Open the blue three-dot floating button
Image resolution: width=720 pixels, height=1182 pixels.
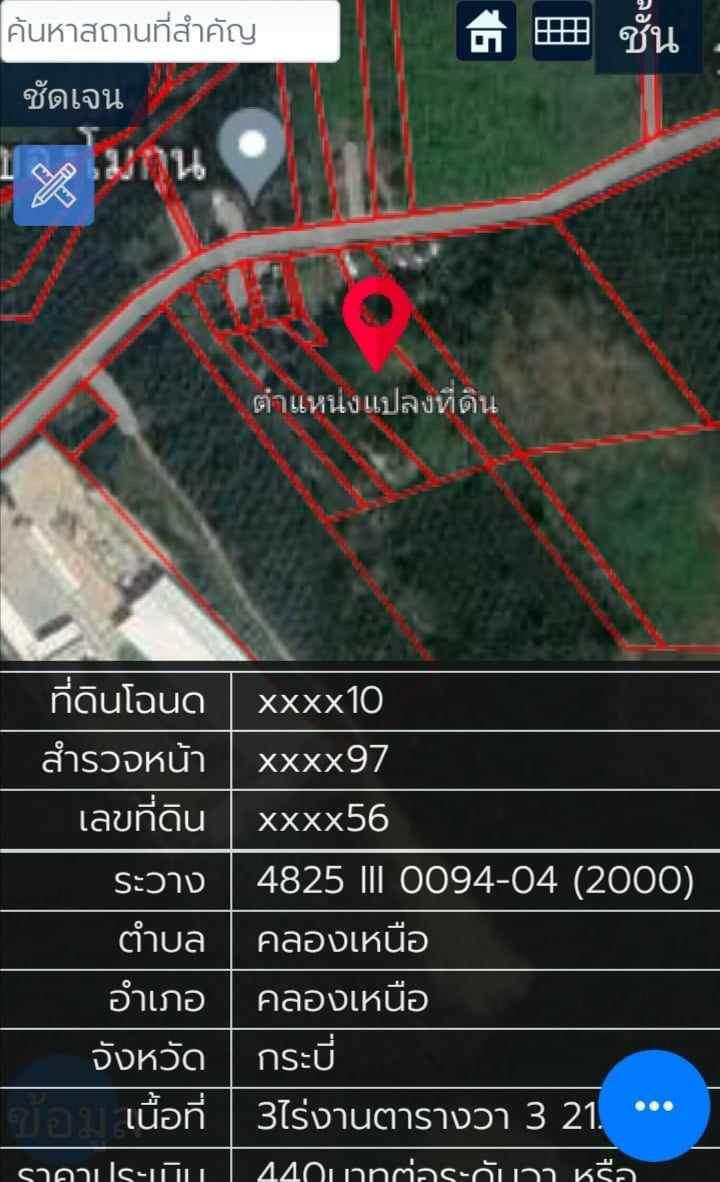point(654,1105)
